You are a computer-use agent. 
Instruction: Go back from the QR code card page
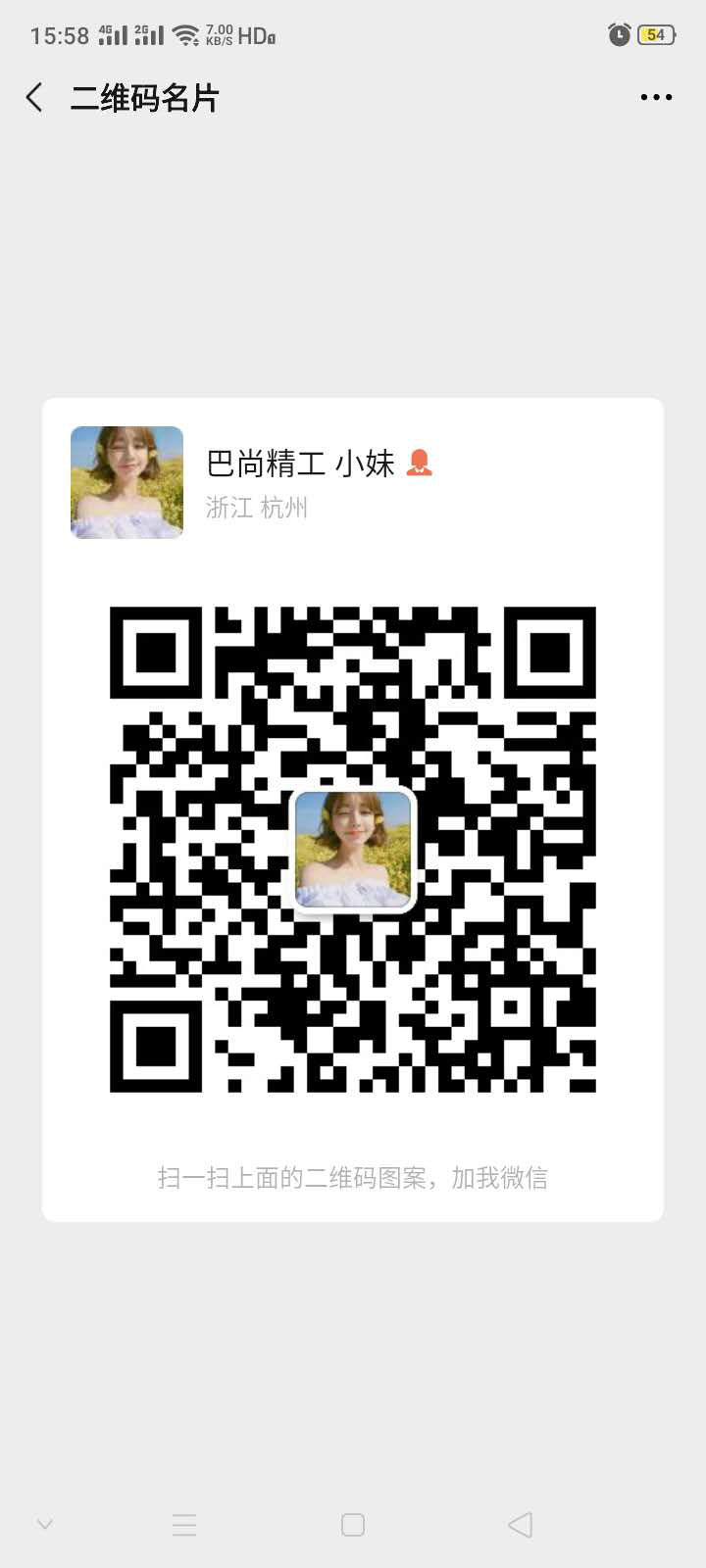pos(35,97)
